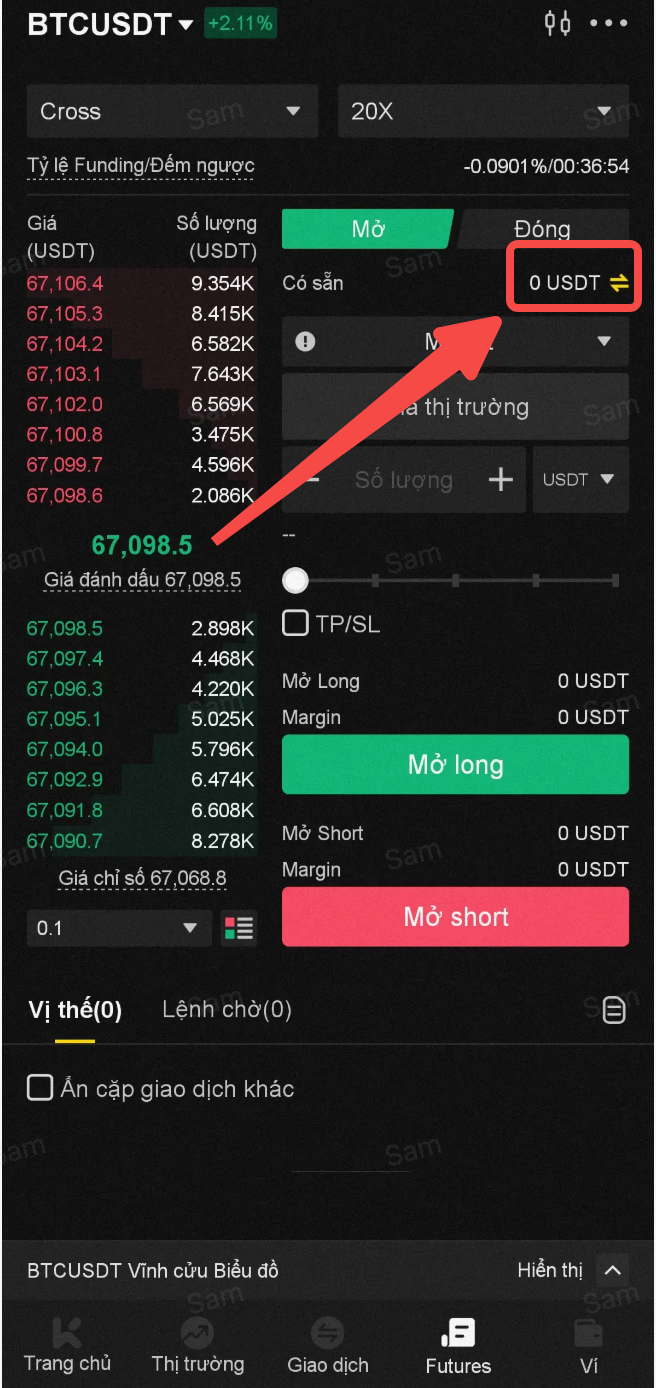Change the USDT quantity unit dropdown
The height and width of the screenshot is (1388, 656).
click(x=580, y=480)
